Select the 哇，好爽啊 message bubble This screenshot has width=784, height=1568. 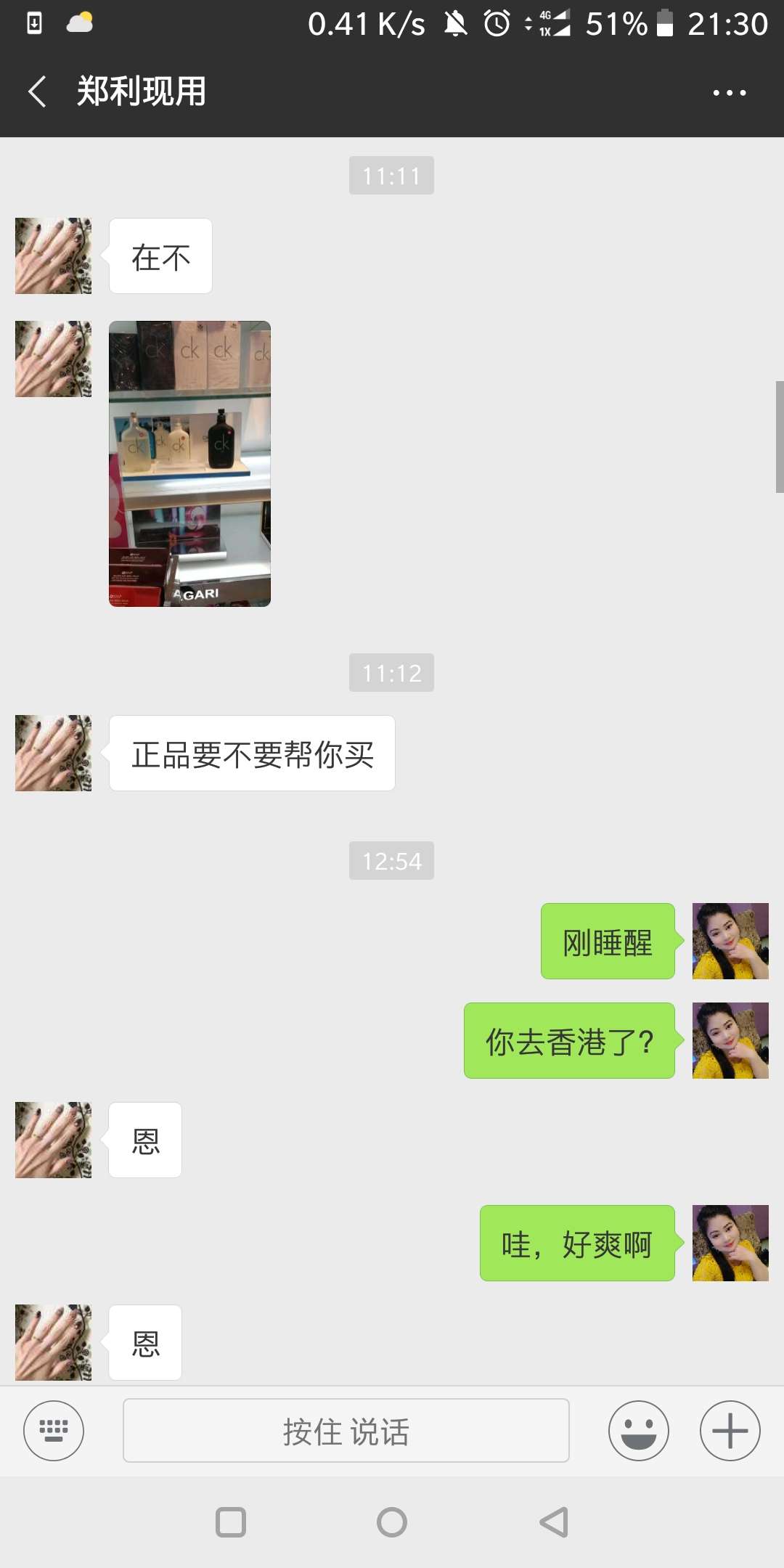click(x=577, y=1244)
